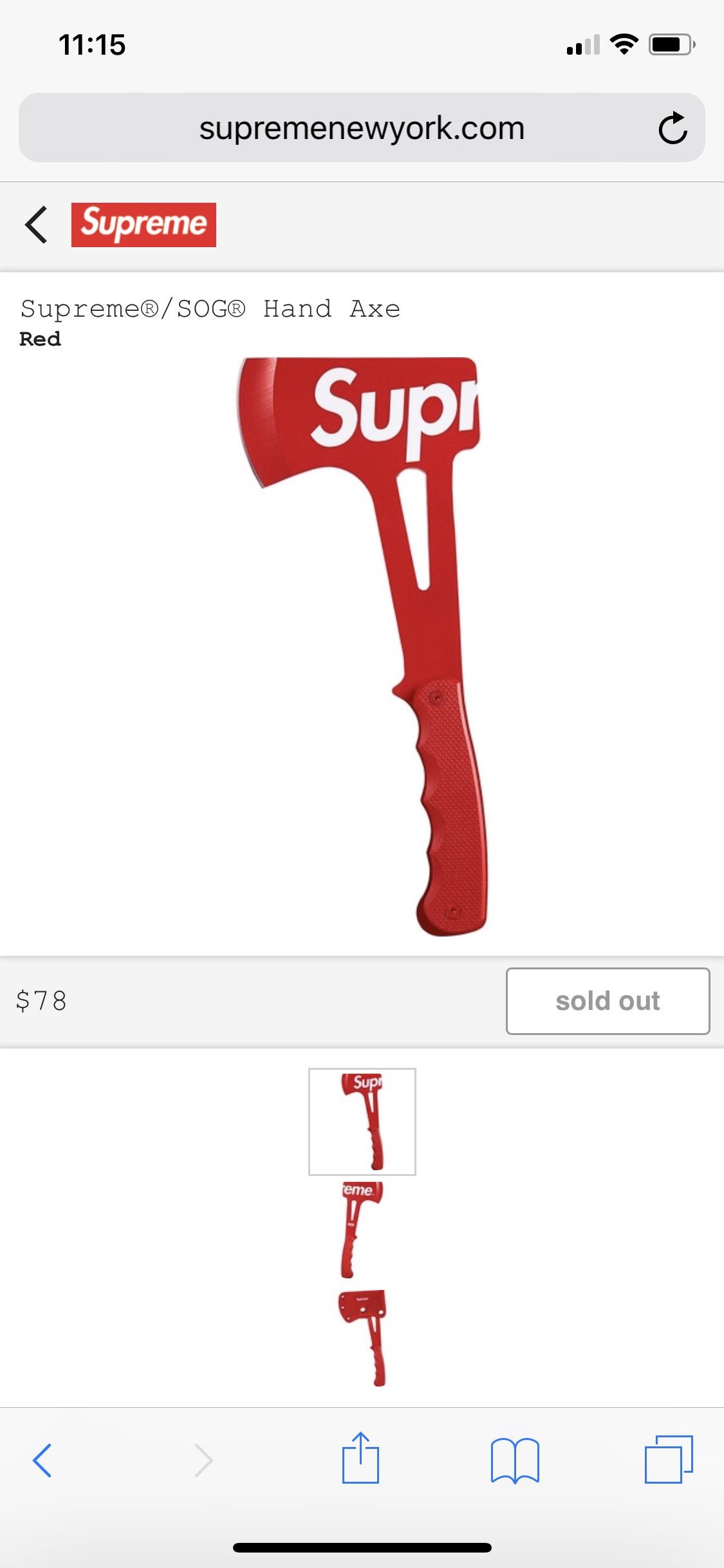724x1568 pixels.
Task: Tap the Red colorway label
Action: coord(40,339)
